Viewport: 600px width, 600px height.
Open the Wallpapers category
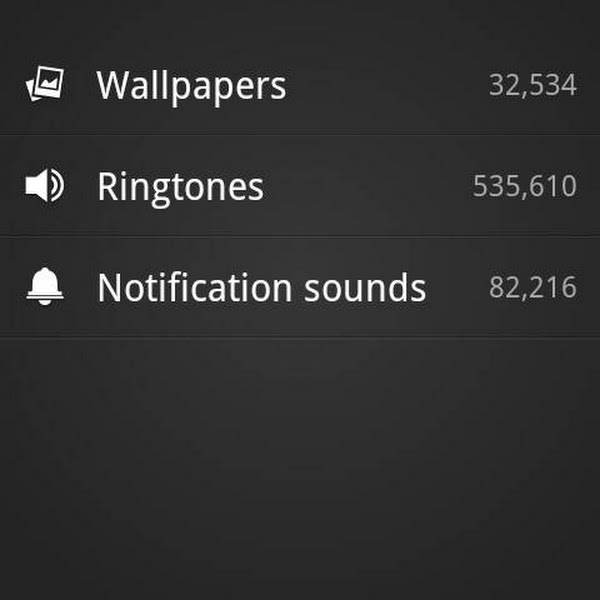pyautogui.click(x=192, y=85)
